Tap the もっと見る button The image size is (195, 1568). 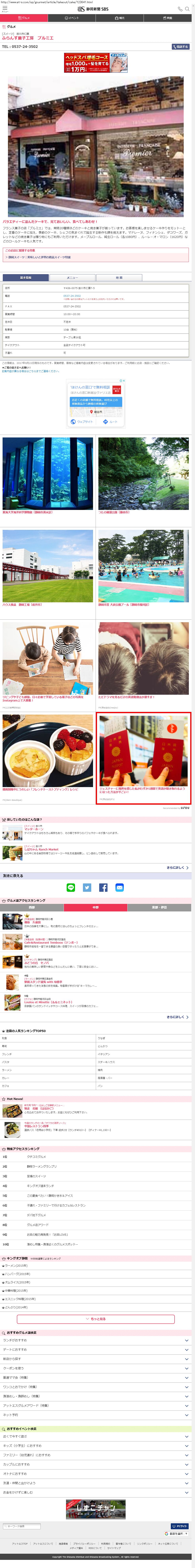[96, 1319]
